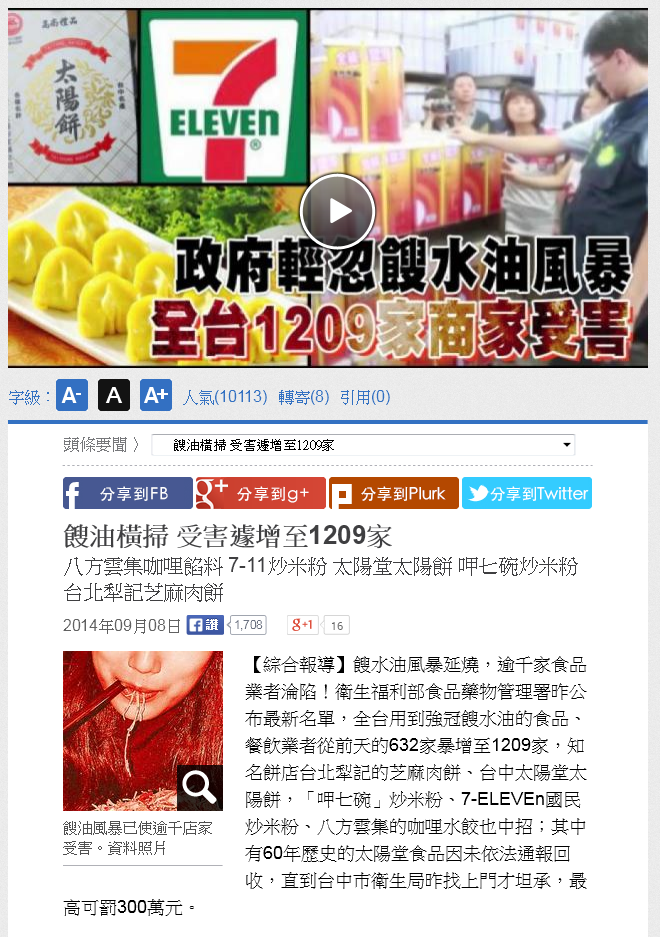Screen dimensions: 660x937
Task: Share article to Plurk
Action: point(394,493)
